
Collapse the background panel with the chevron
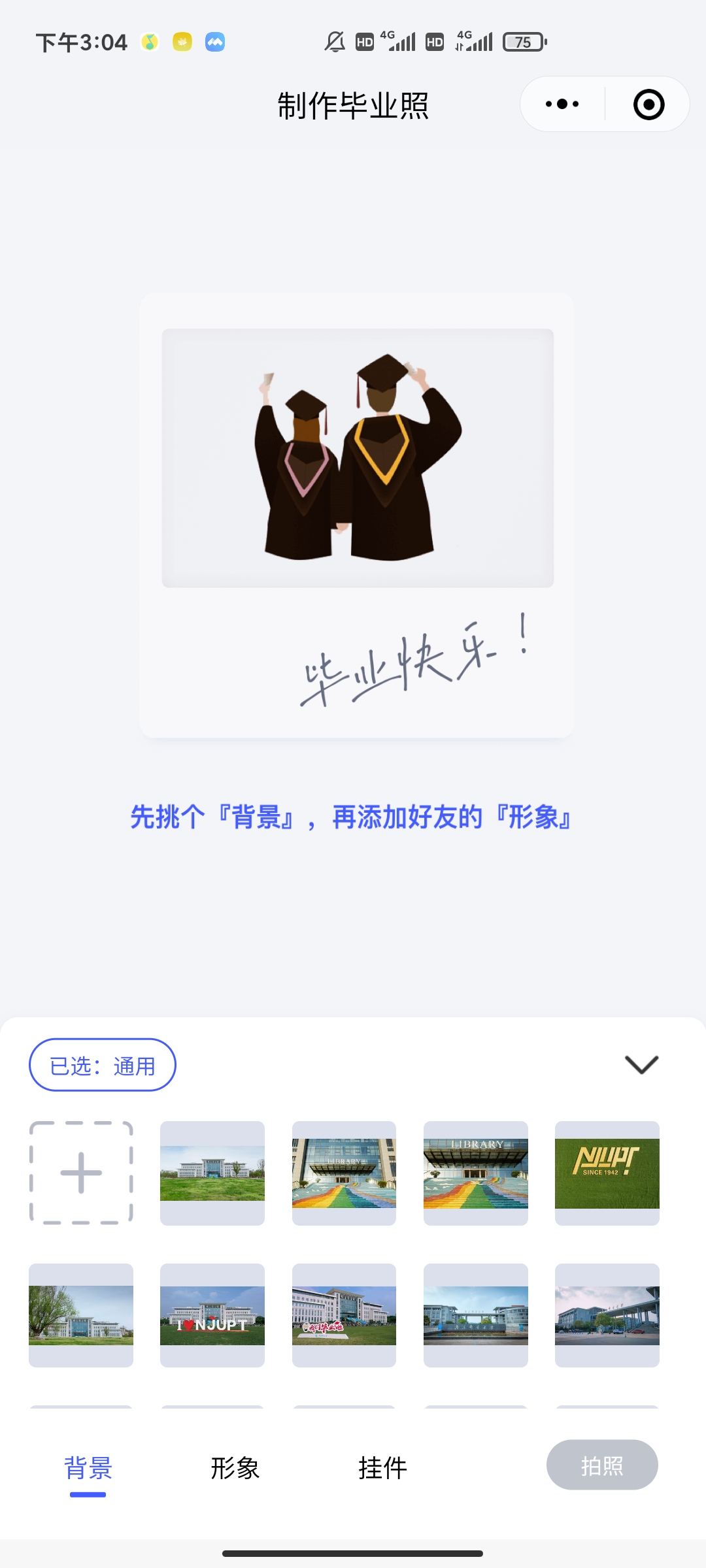click(x=641, y=1064)
